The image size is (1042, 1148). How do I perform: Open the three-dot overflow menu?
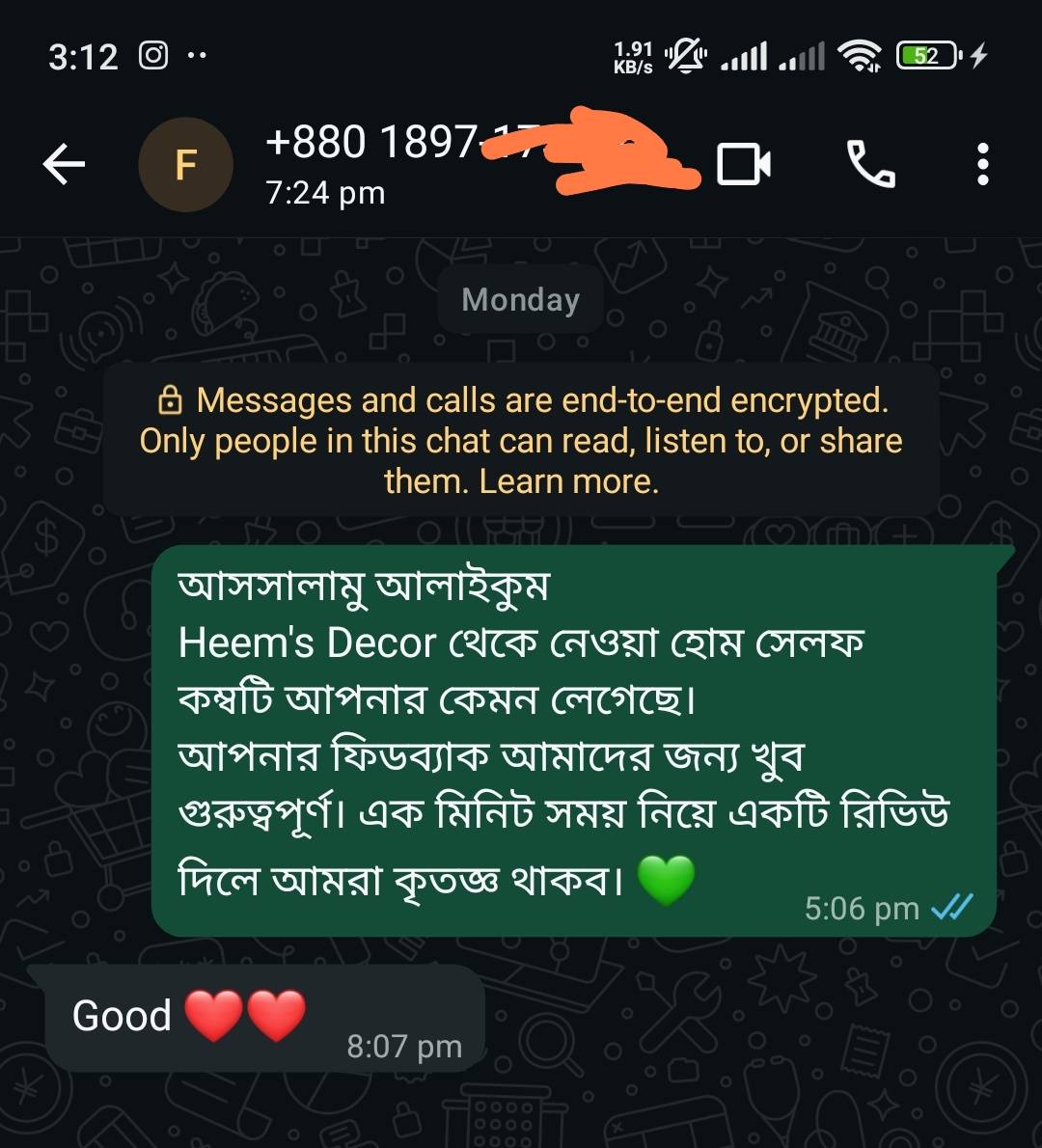click(982, 164)
